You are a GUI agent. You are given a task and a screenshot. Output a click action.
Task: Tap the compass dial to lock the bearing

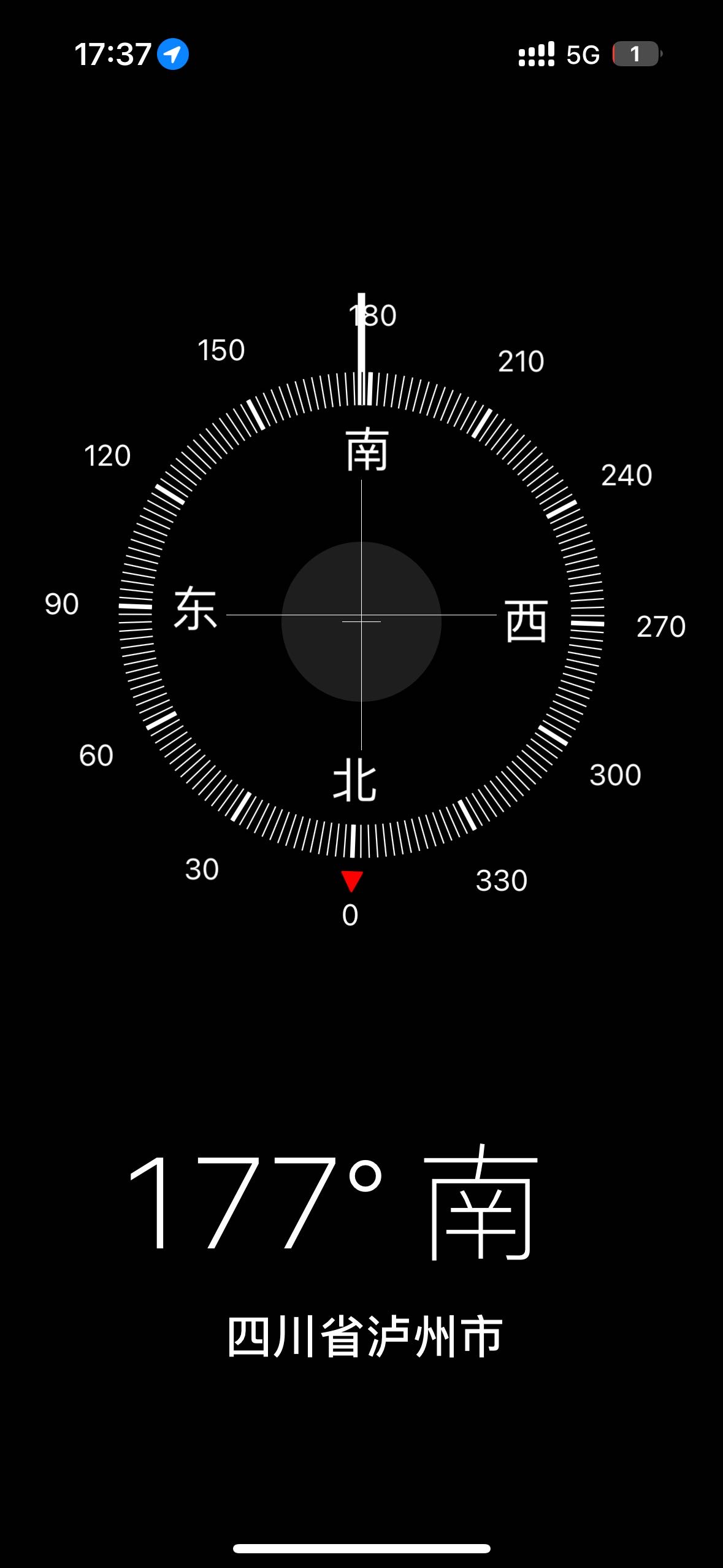361,615
